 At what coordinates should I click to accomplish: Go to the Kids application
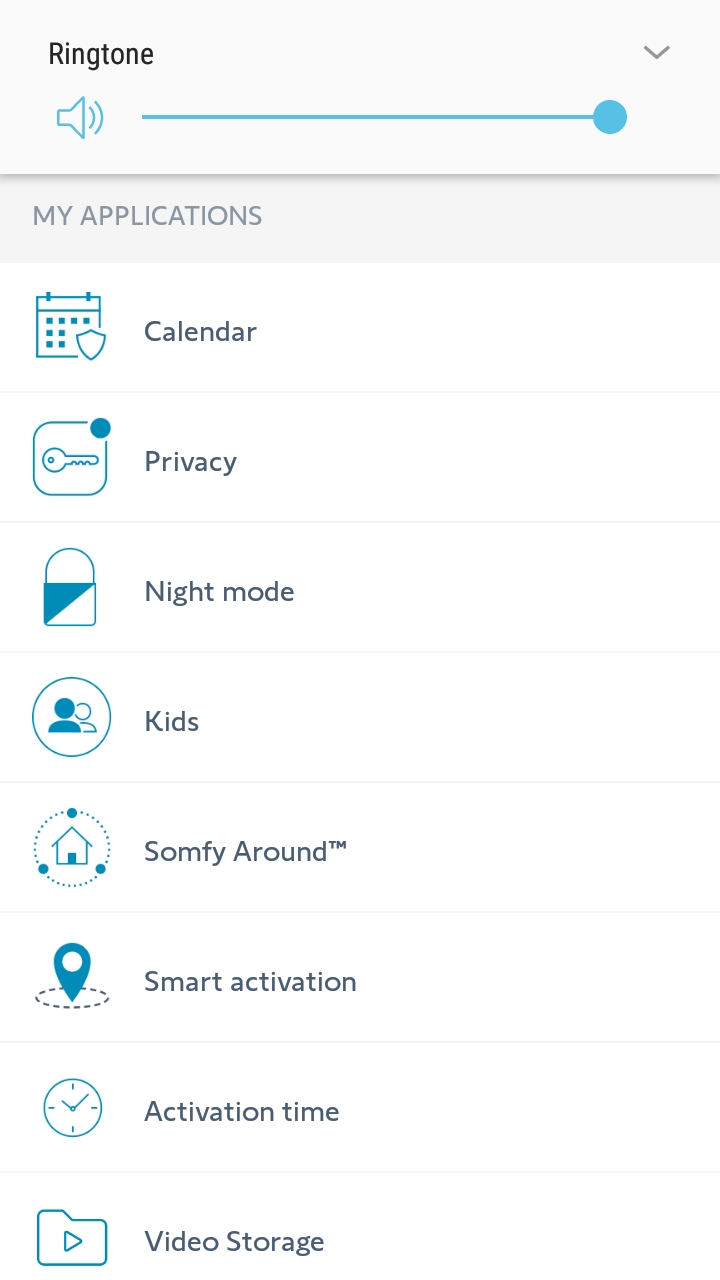[x=172, y=721]
